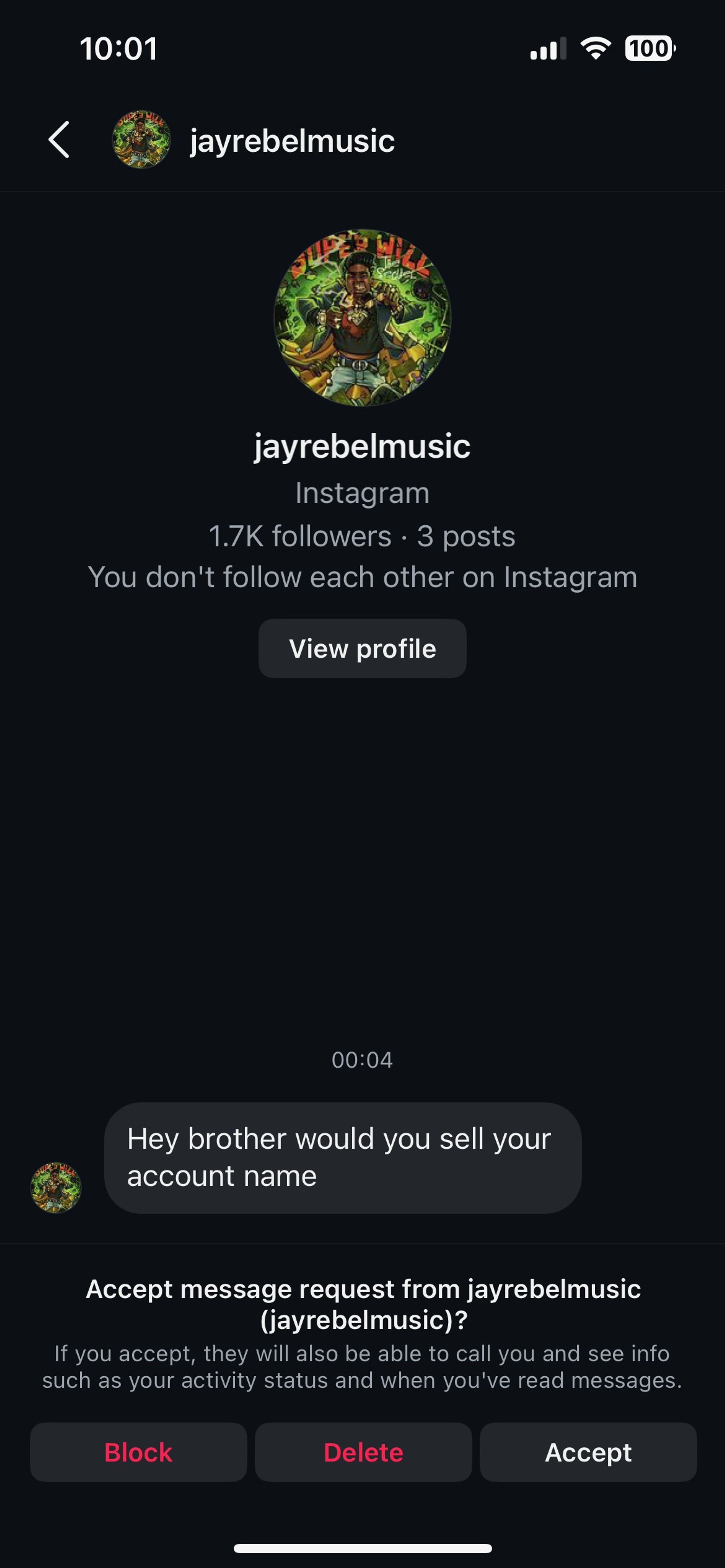Open jayrebelmusic from the header username
The width and height of the screenshot is (725, 1568).
click(292, 141)
